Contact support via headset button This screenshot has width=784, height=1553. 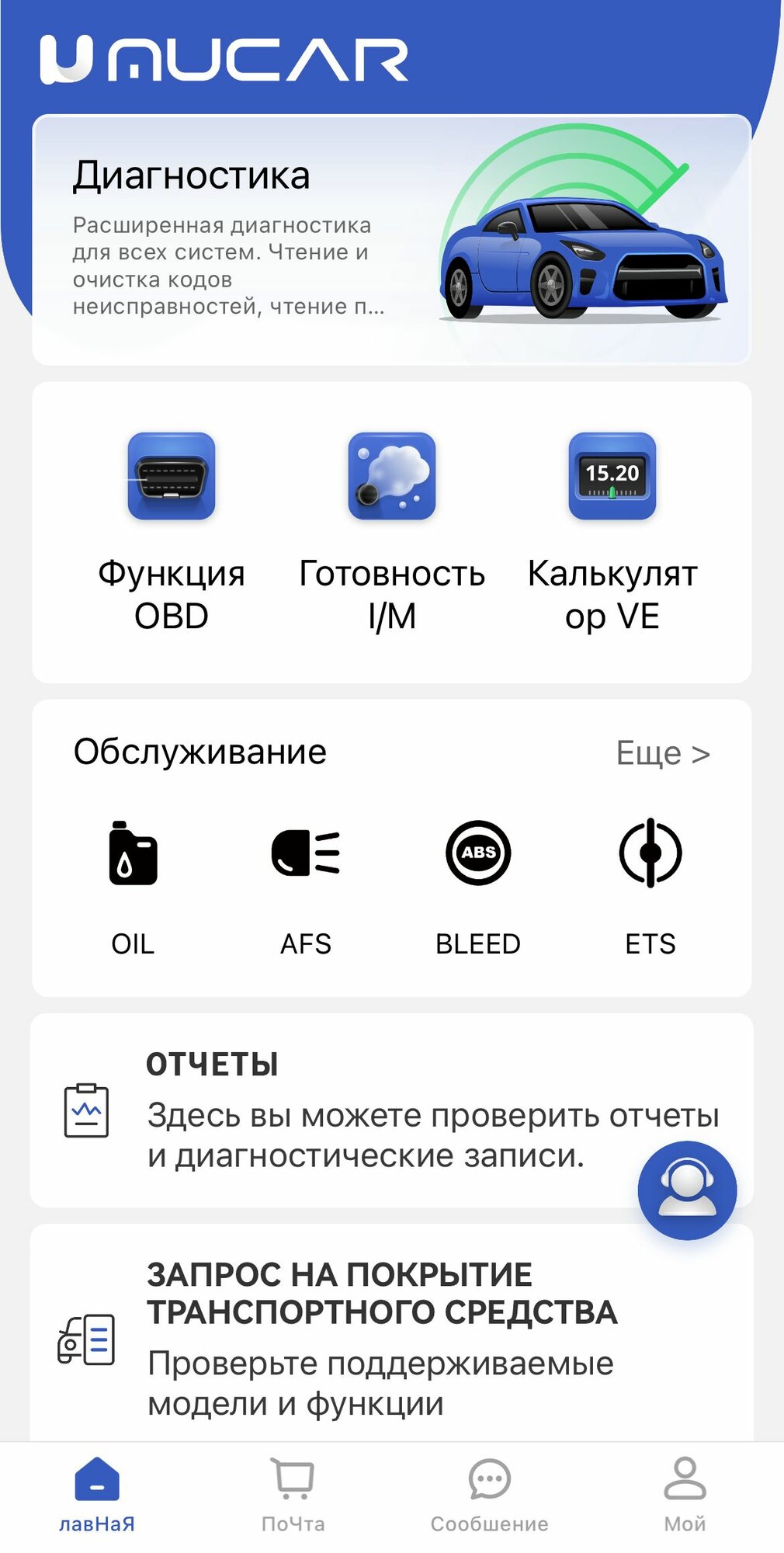tap(687, 1190)
